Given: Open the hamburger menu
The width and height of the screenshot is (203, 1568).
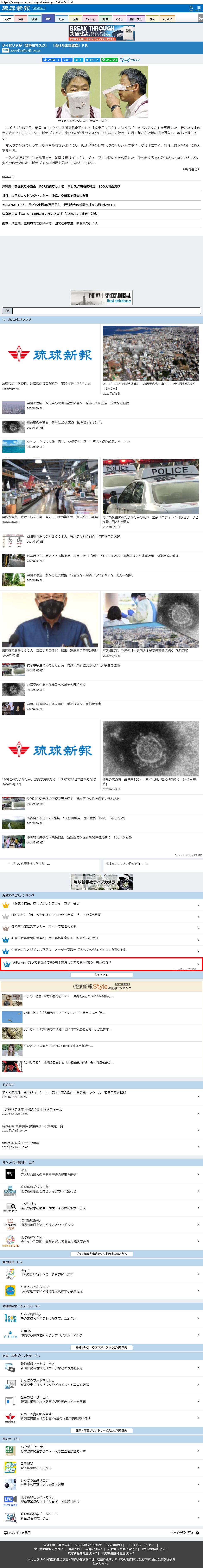Looking at the screenshot, I should click(x=199, y=8).
